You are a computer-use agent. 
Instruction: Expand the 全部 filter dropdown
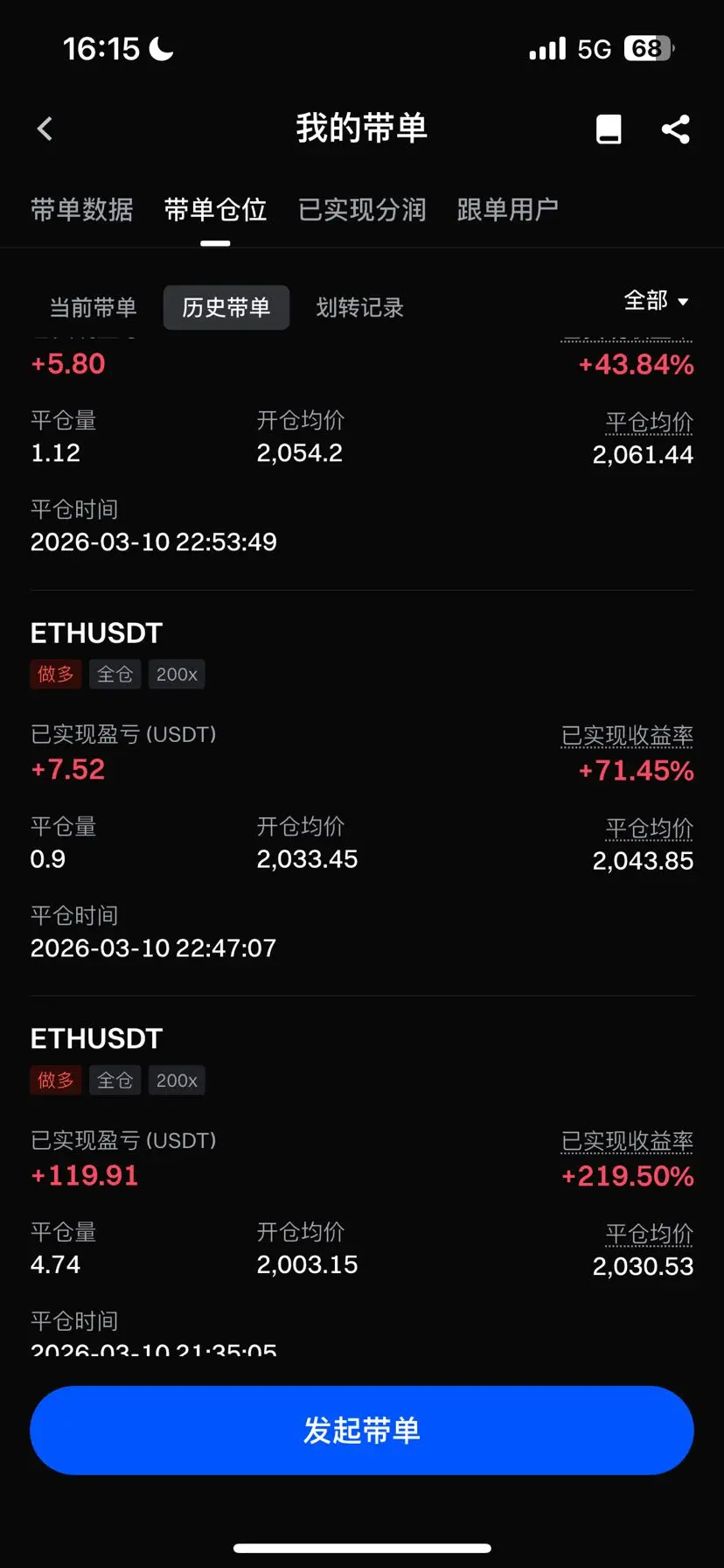coord(656,301)
